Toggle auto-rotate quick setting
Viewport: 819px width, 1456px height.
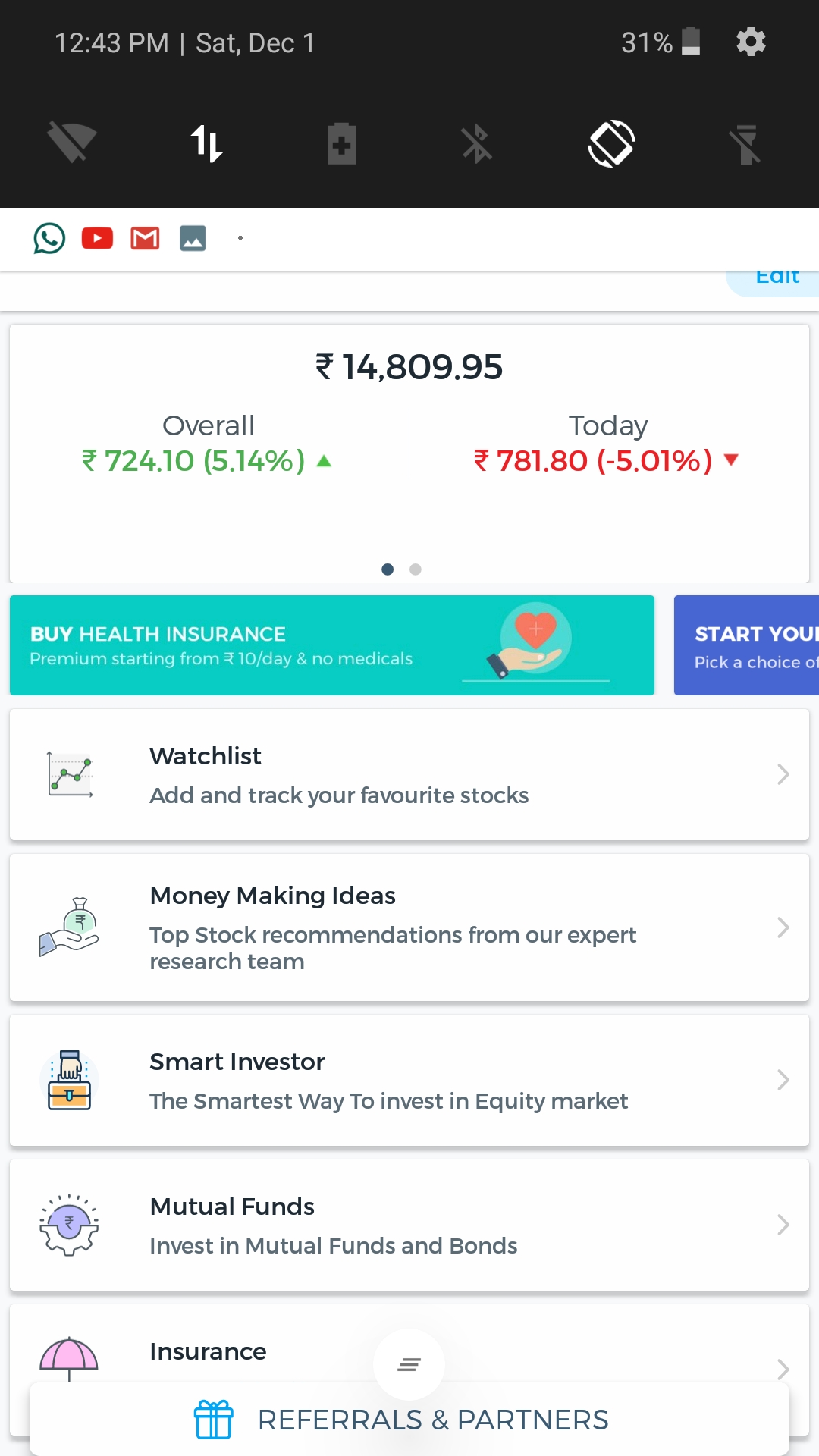[x=611, y=143]
